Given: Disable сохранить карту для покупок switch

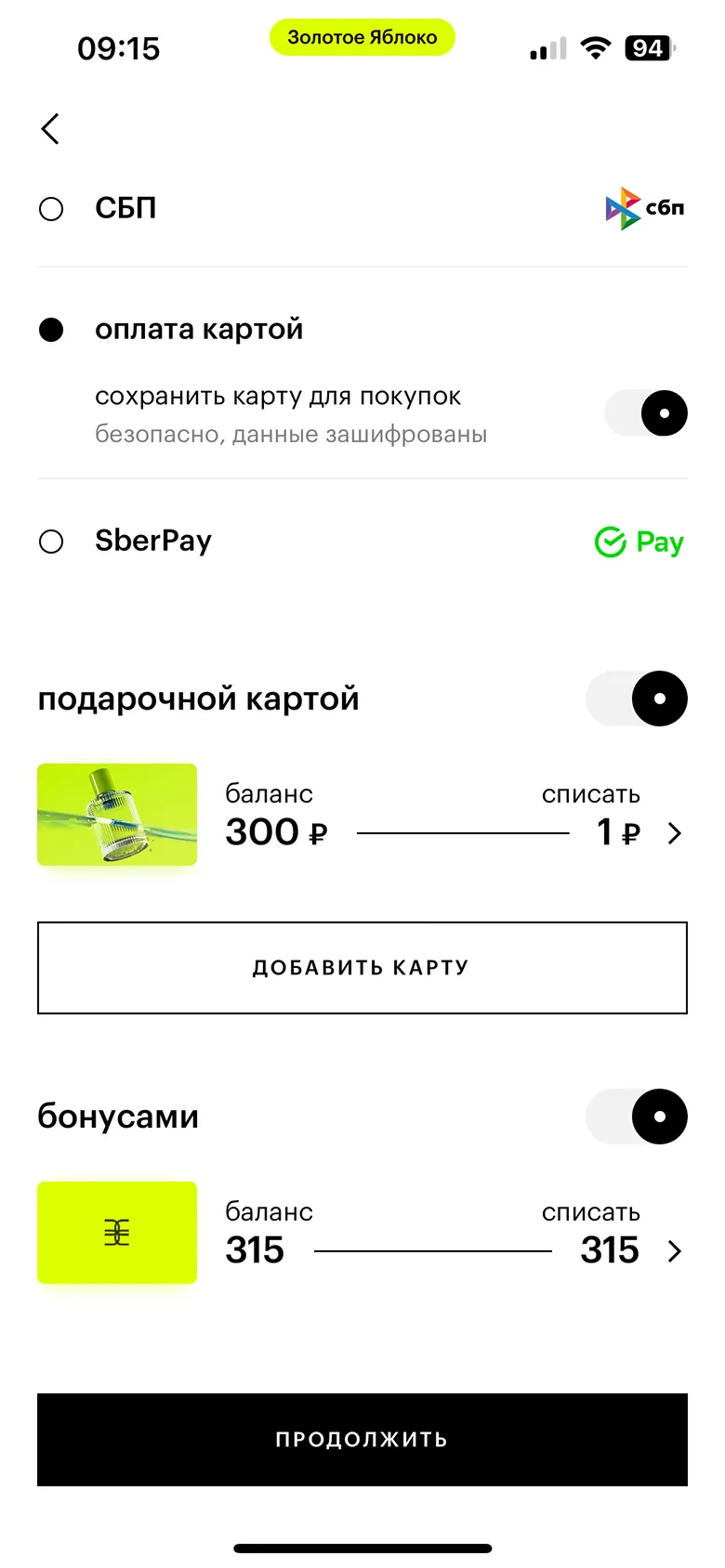Looking at the screenshot, I should tap(646, 413).
